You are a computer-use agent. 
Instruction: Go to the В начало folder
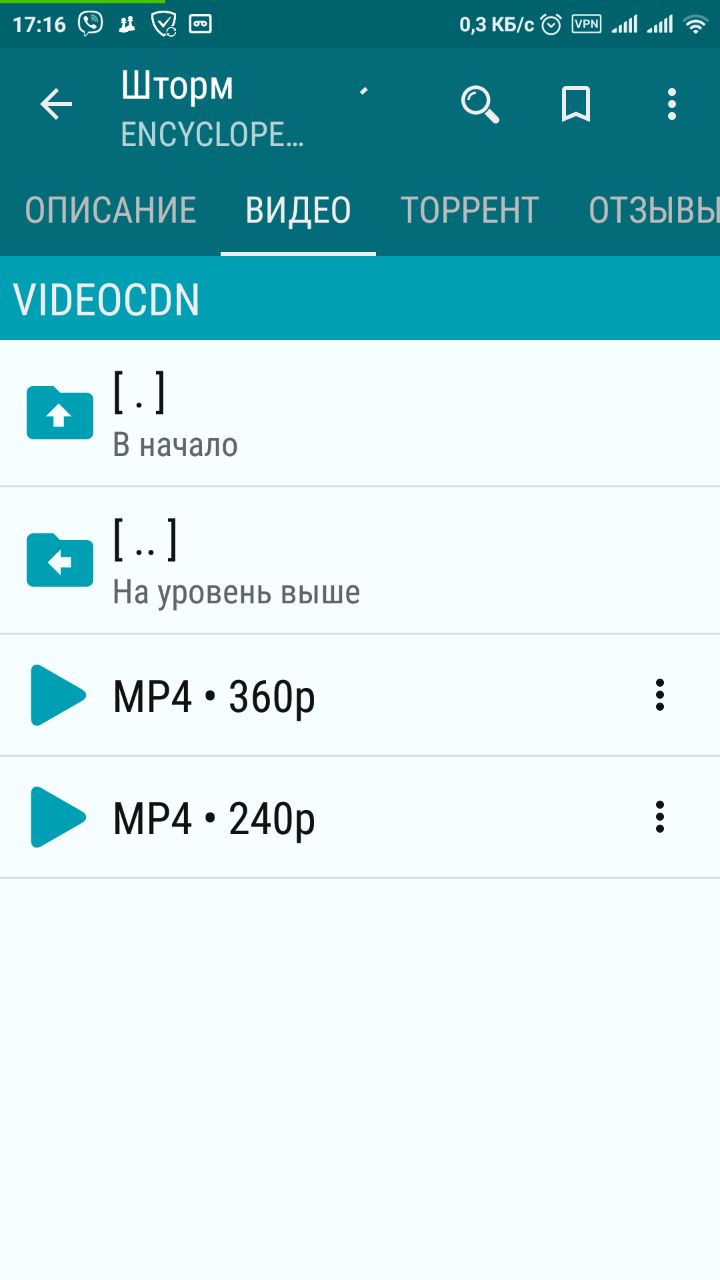pyautogui.click(x=360, y=414)
